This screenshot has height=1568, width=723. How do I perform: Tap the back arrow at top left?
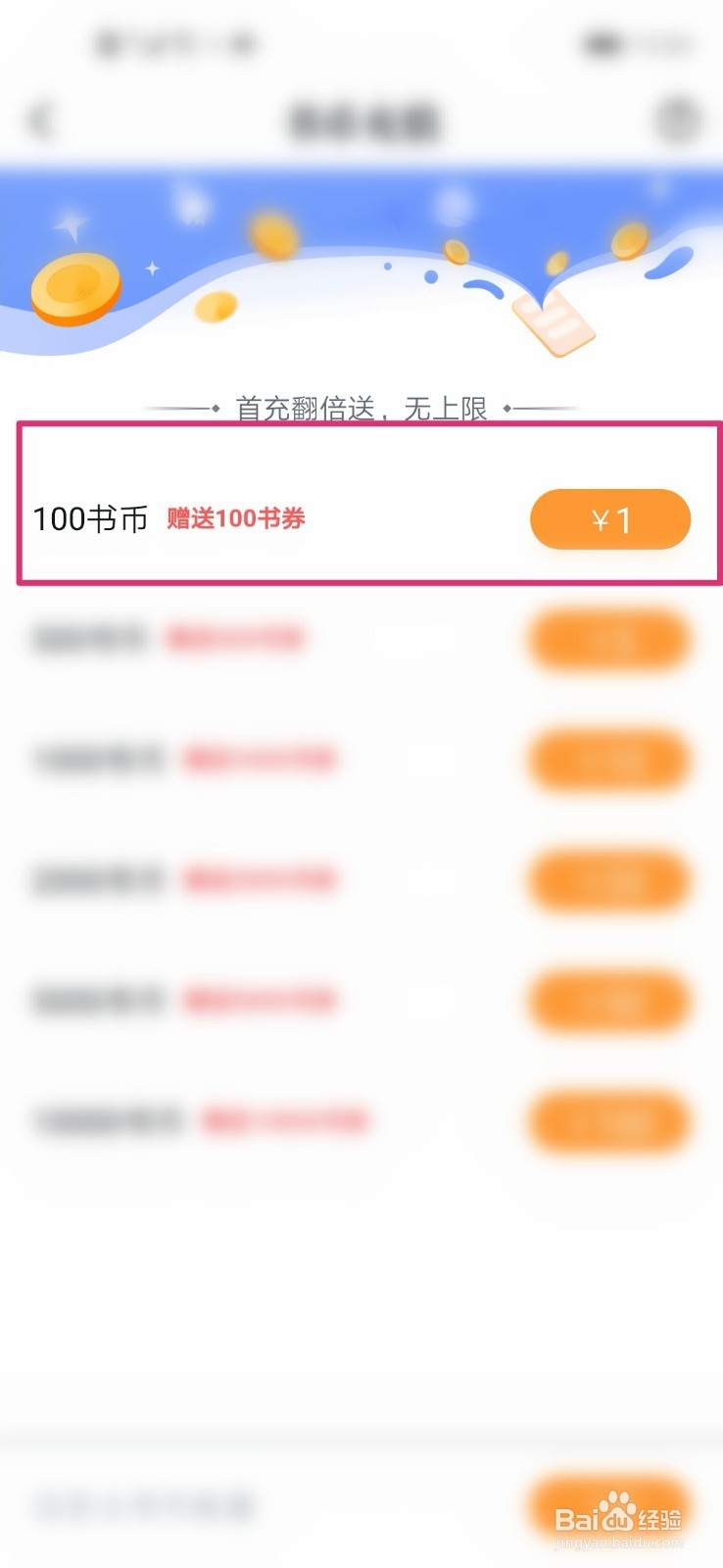pos(39,119)
